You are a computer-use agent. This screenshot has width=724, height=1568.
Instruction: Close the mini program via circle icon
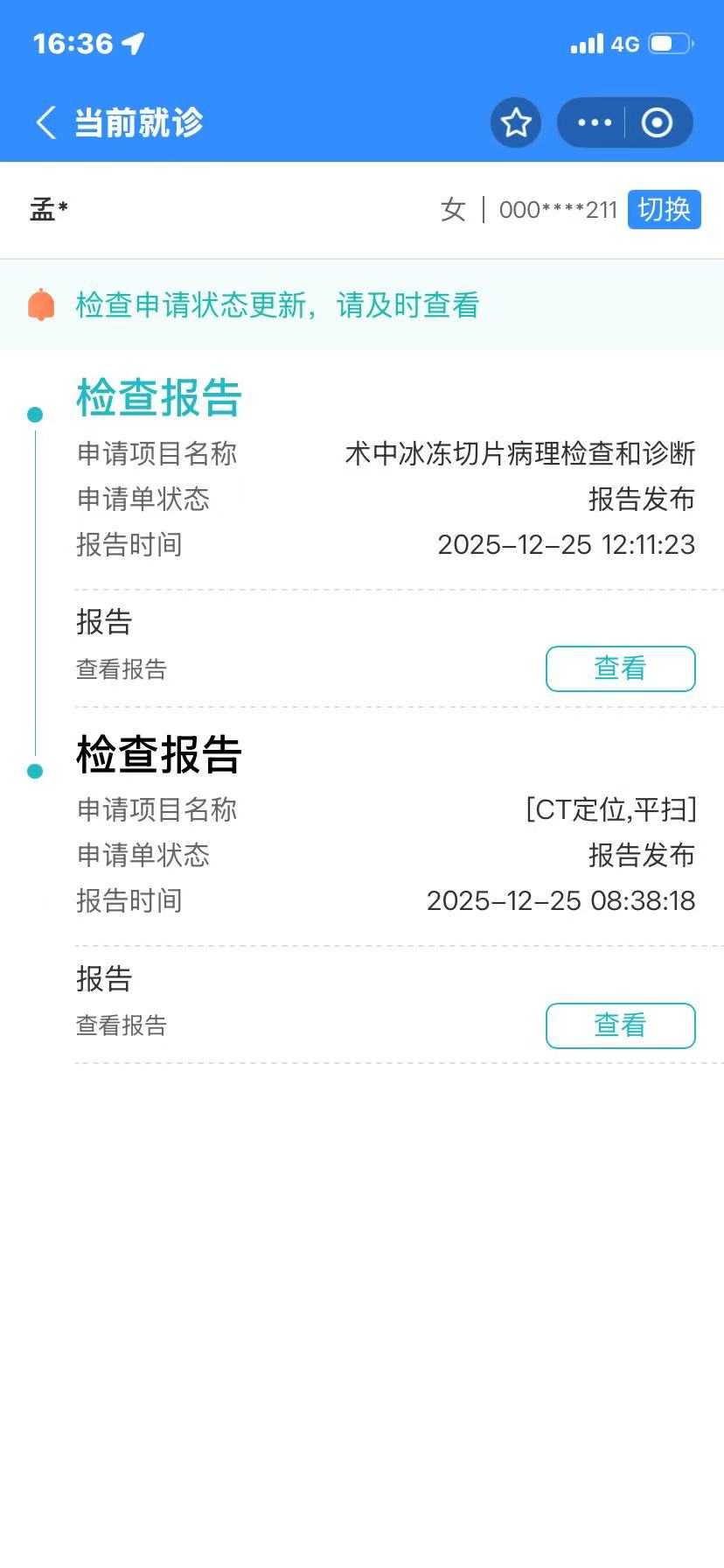click(x=658, y=122)
